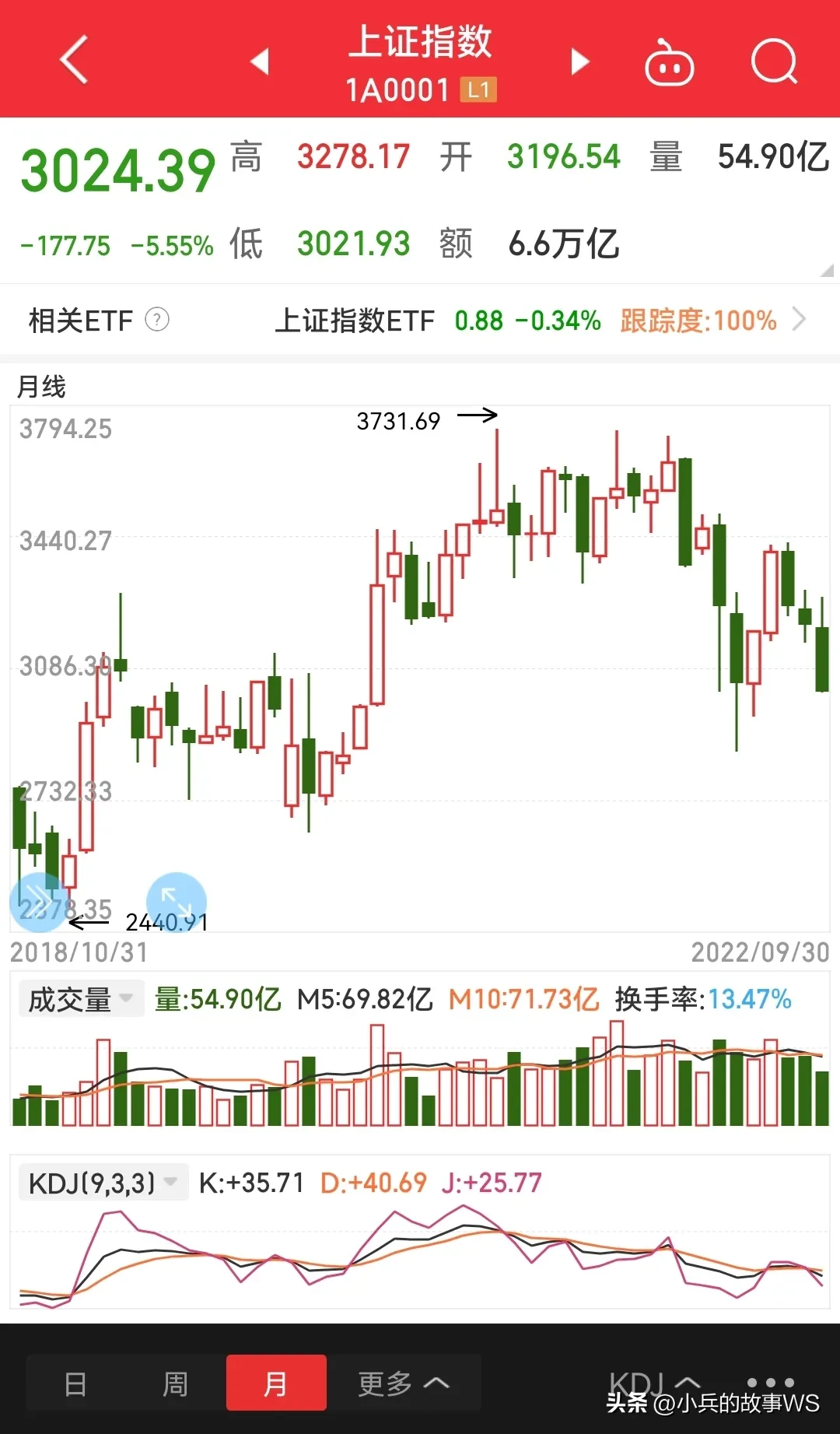Open the 成交量 indicator dropdown
Screen dimensions: 840x1434
coord(81,999)
